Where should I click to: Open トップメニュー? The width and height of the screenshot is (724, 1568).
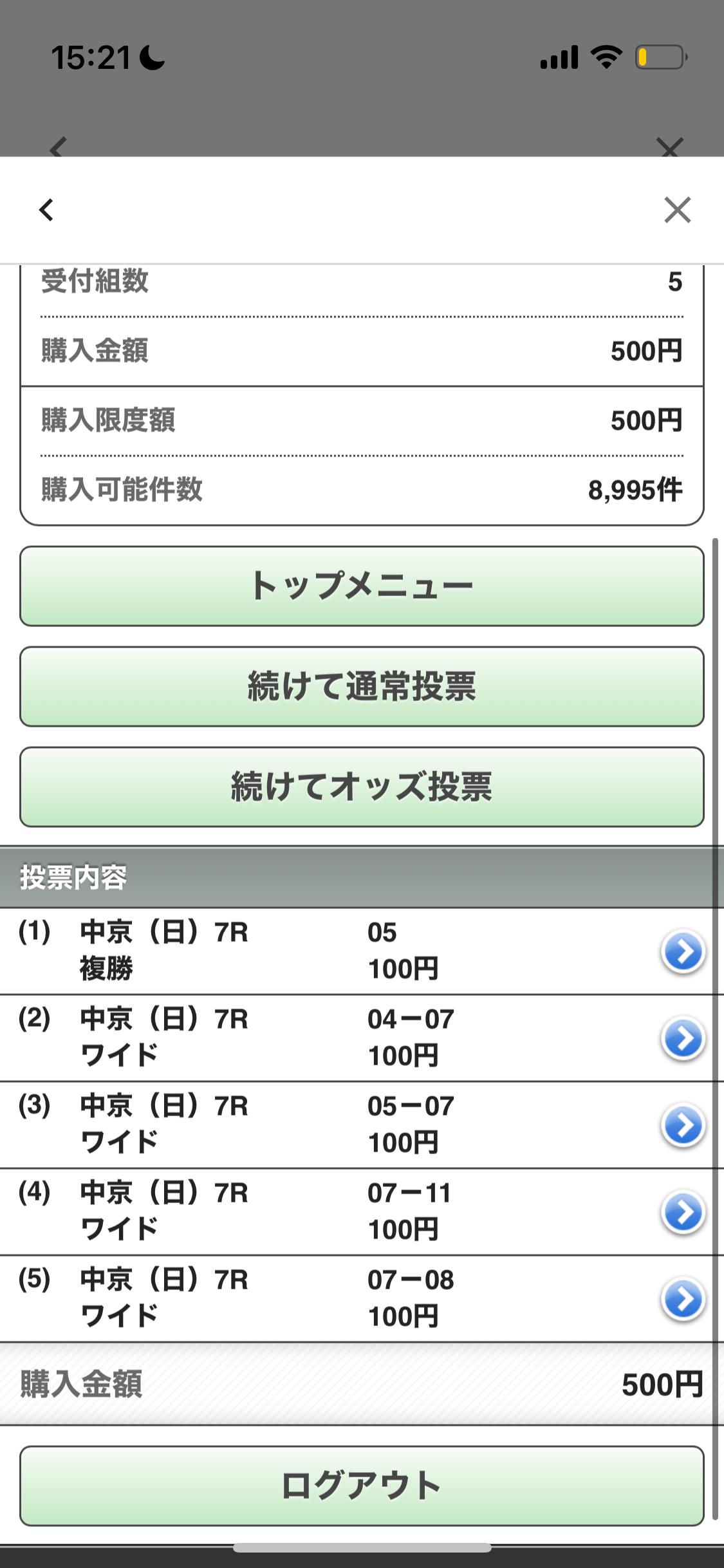pos(362,586)
